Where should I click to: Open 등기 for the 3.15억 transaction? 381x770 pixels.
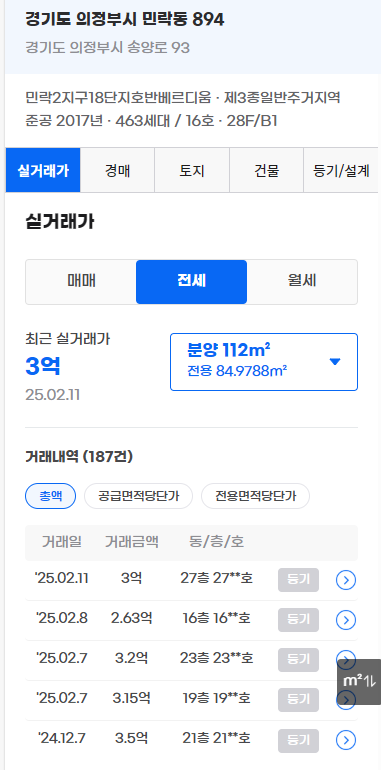pos(299,700)
